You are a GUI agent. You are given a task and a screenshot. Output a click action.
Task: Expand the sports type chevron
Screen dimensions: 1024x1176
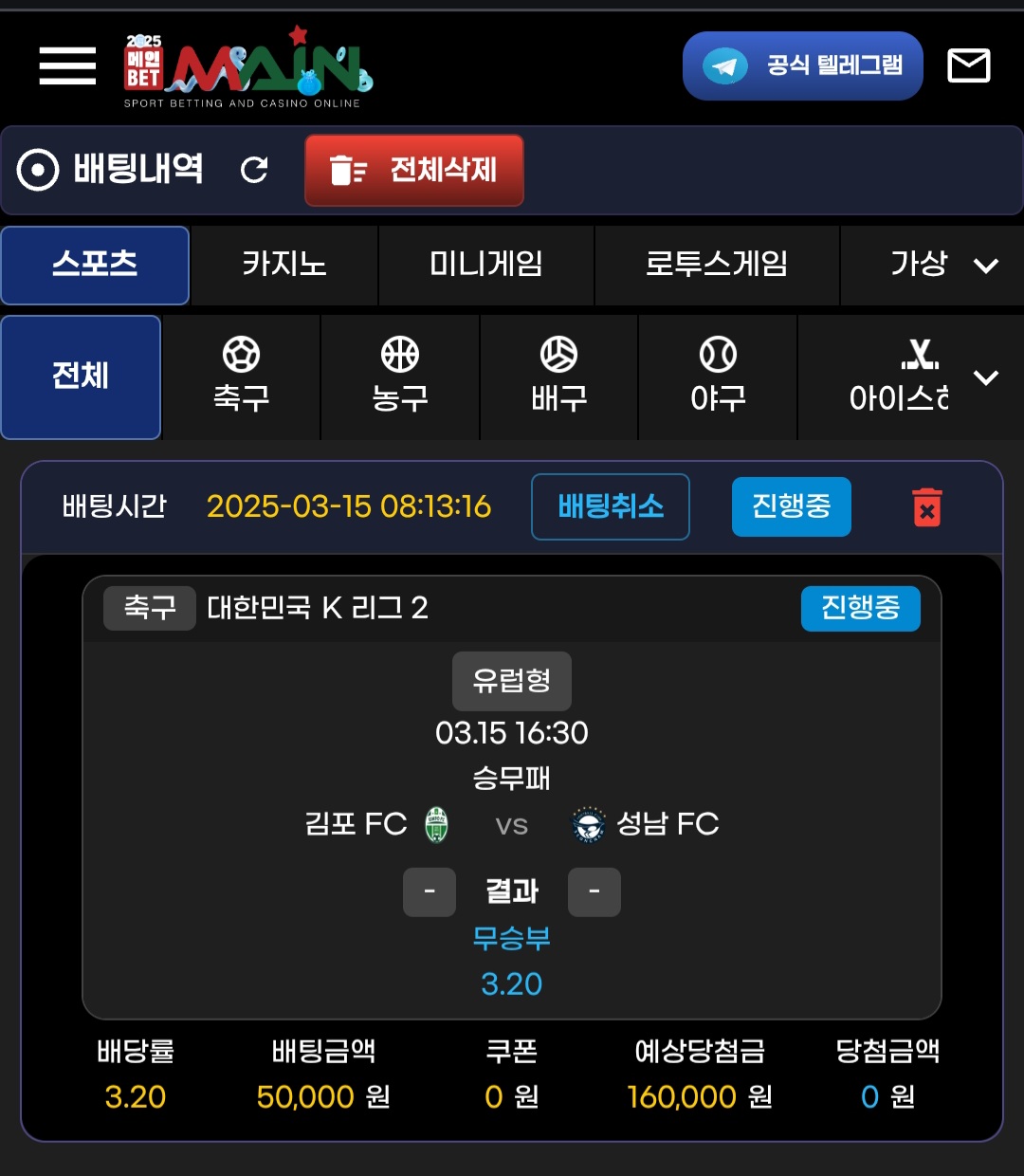click(x=986, y=377)
